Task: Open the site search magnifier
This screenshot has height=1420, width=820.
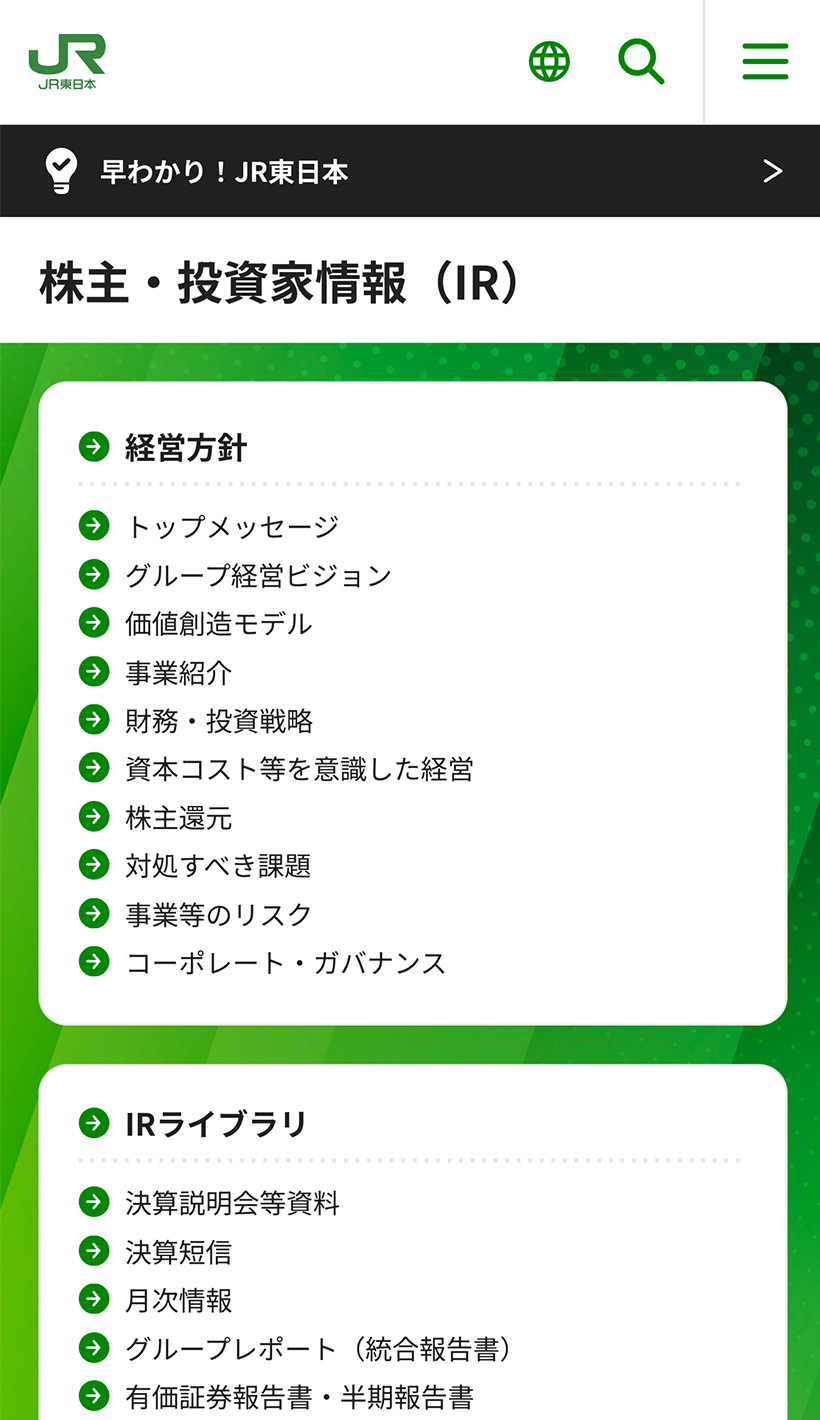Action: click(641, 62)
